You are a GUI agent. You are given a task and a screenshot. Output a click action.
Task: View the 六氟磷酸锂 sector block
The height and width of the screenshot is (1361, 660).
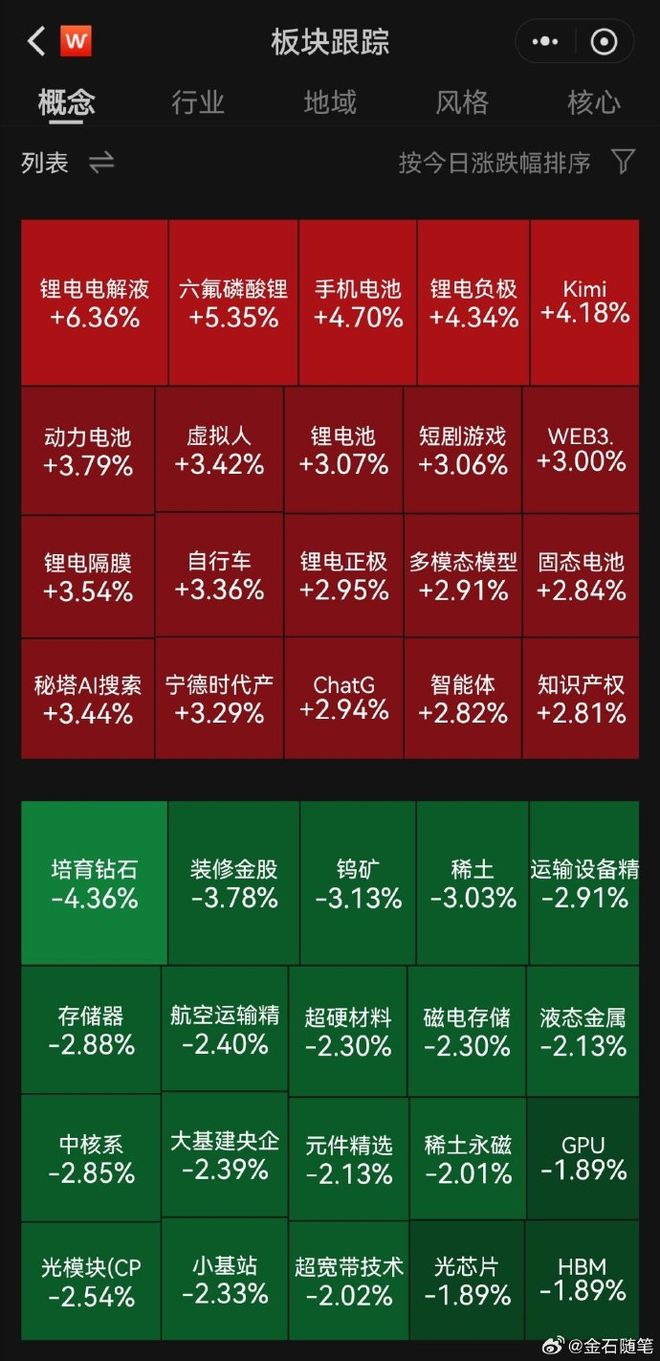pyautogui.click(x=233, y=302)
